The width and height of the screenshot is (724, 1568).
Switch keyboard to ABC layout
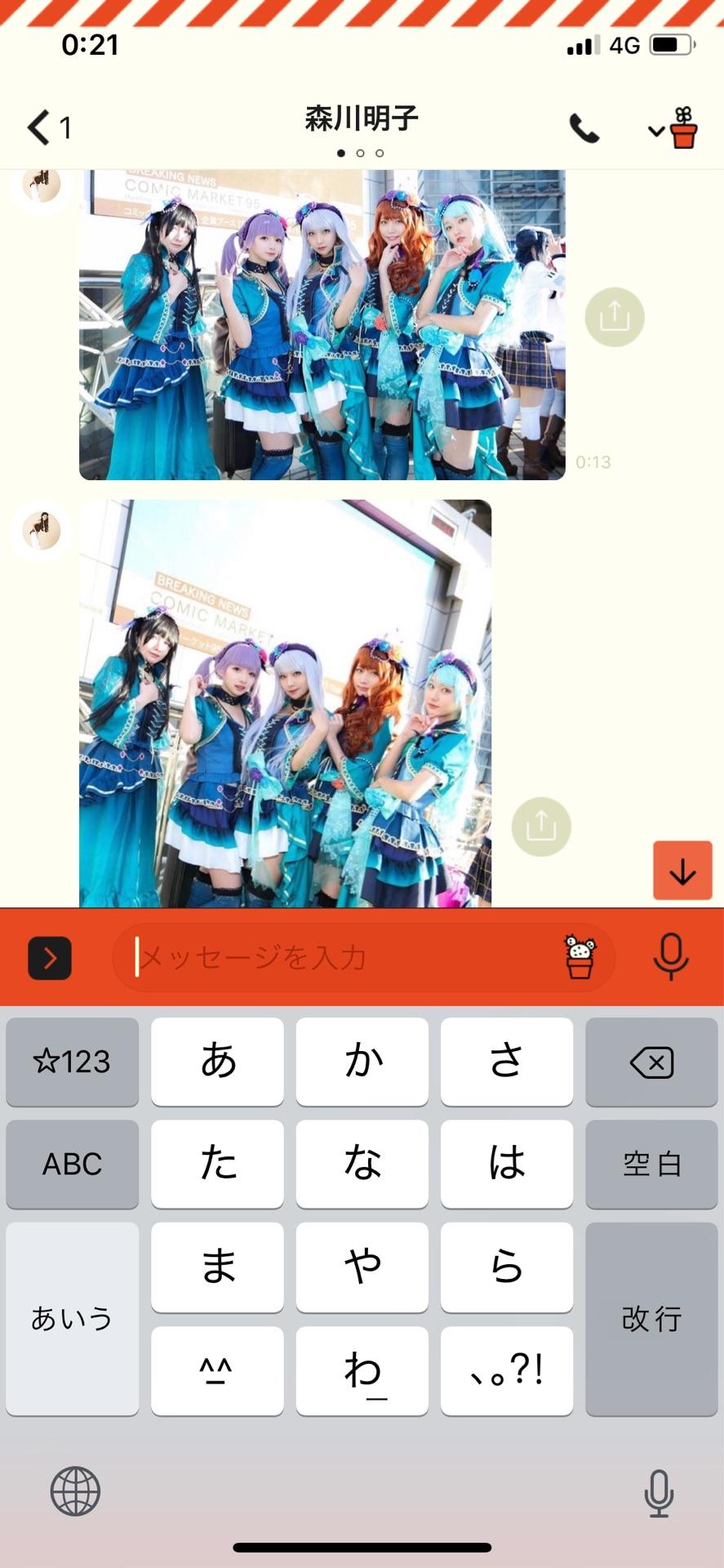point(72,1165)
